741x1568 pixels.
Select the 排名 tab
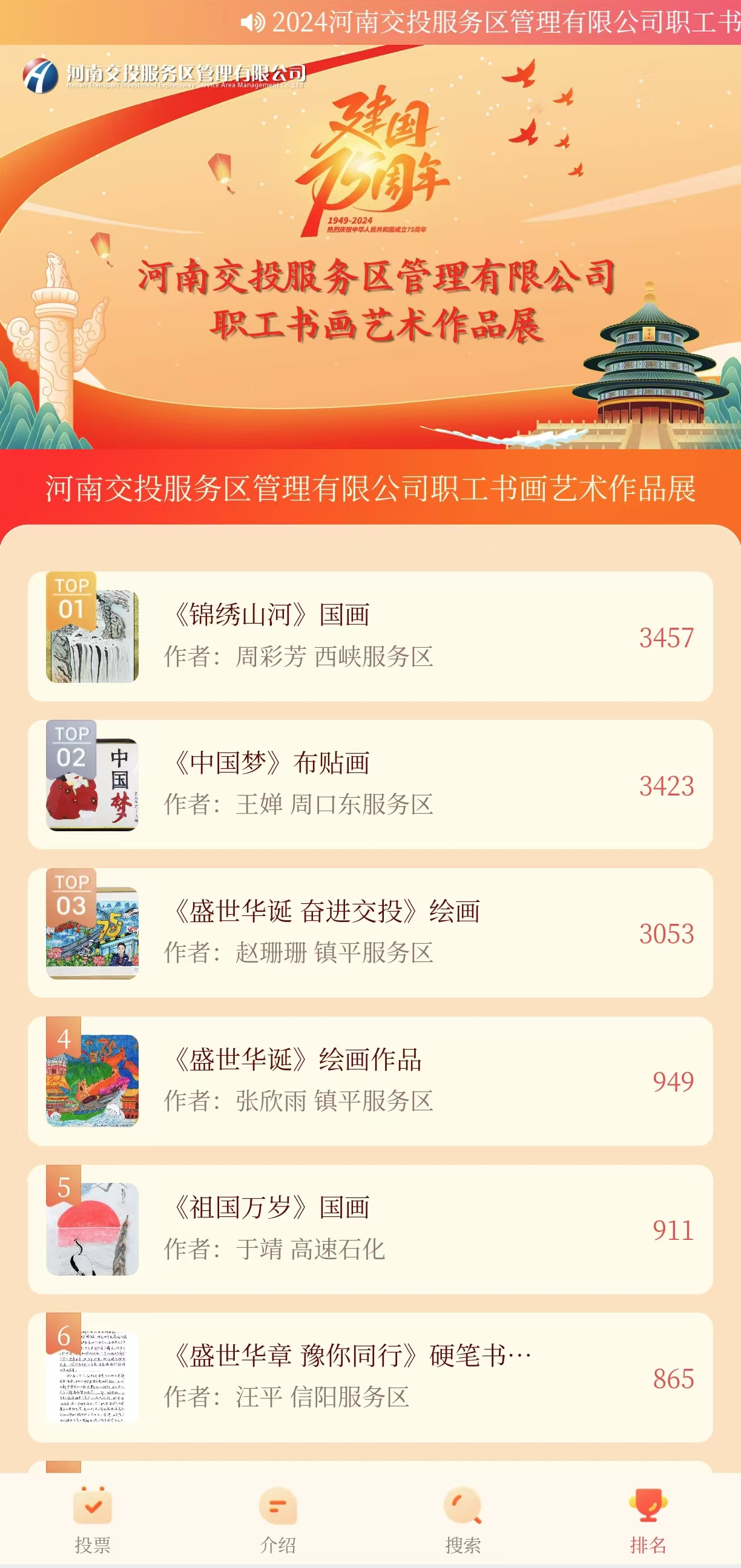(648, 1520)
